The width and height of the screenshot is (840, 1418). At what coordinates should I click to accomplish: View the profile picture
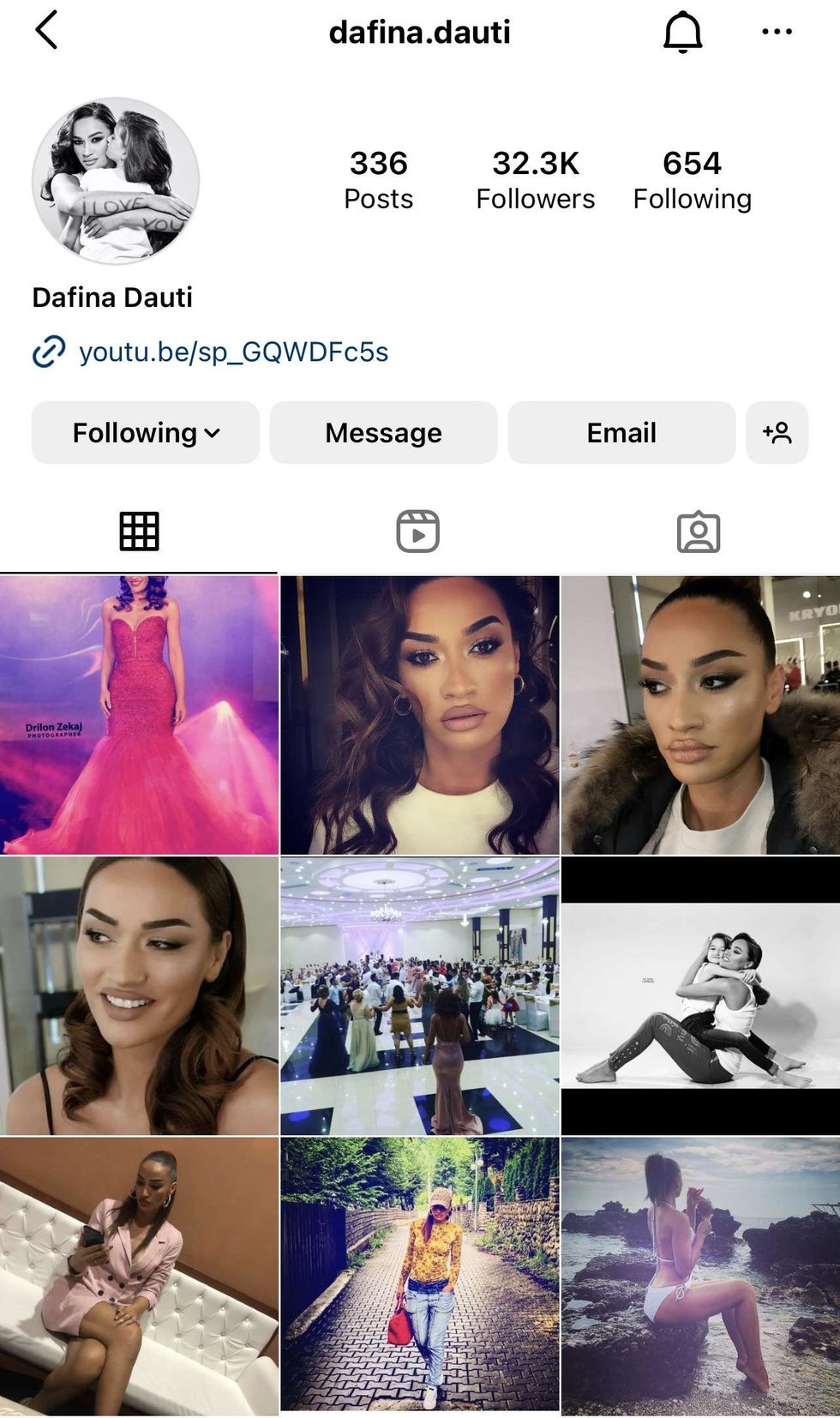[116, 180]
